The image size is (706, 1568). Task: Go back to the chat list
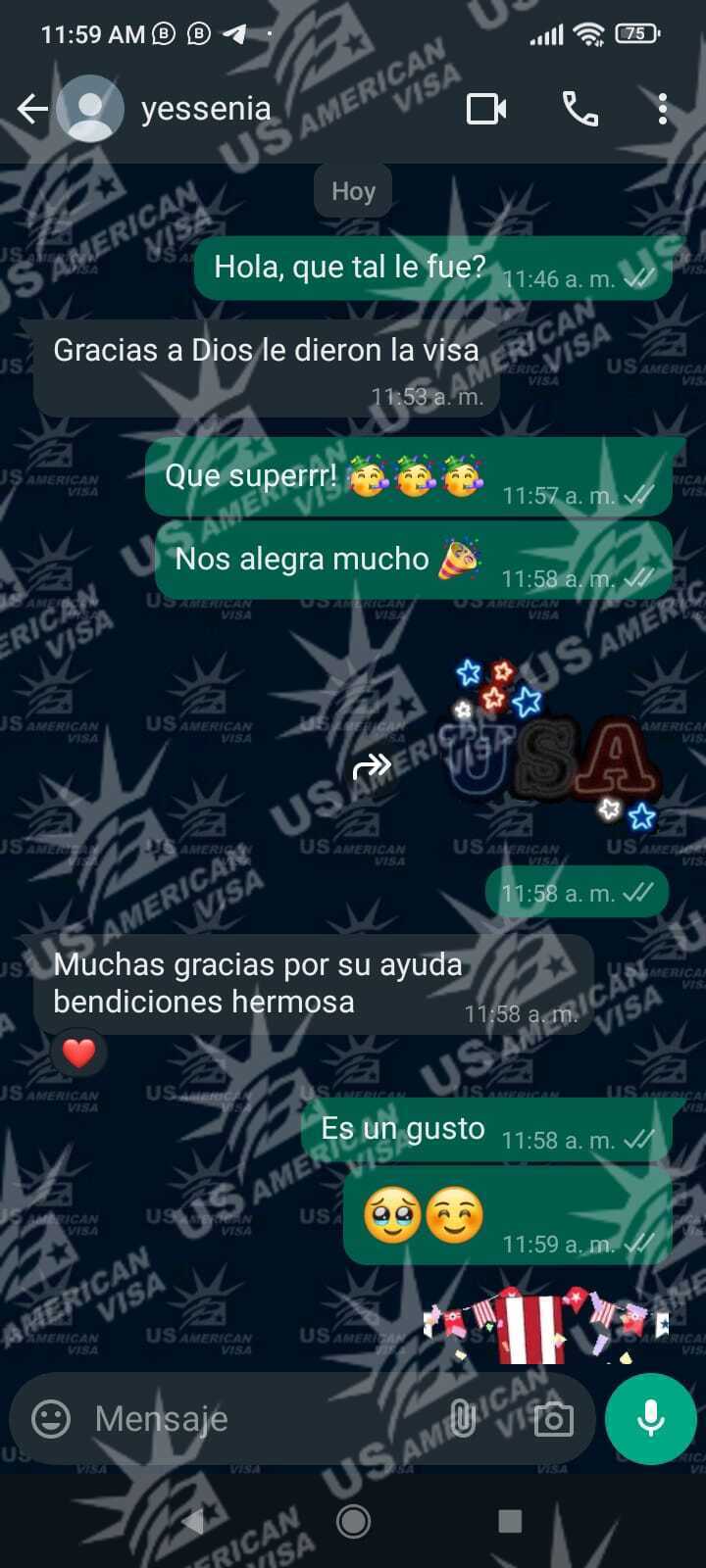32,109
